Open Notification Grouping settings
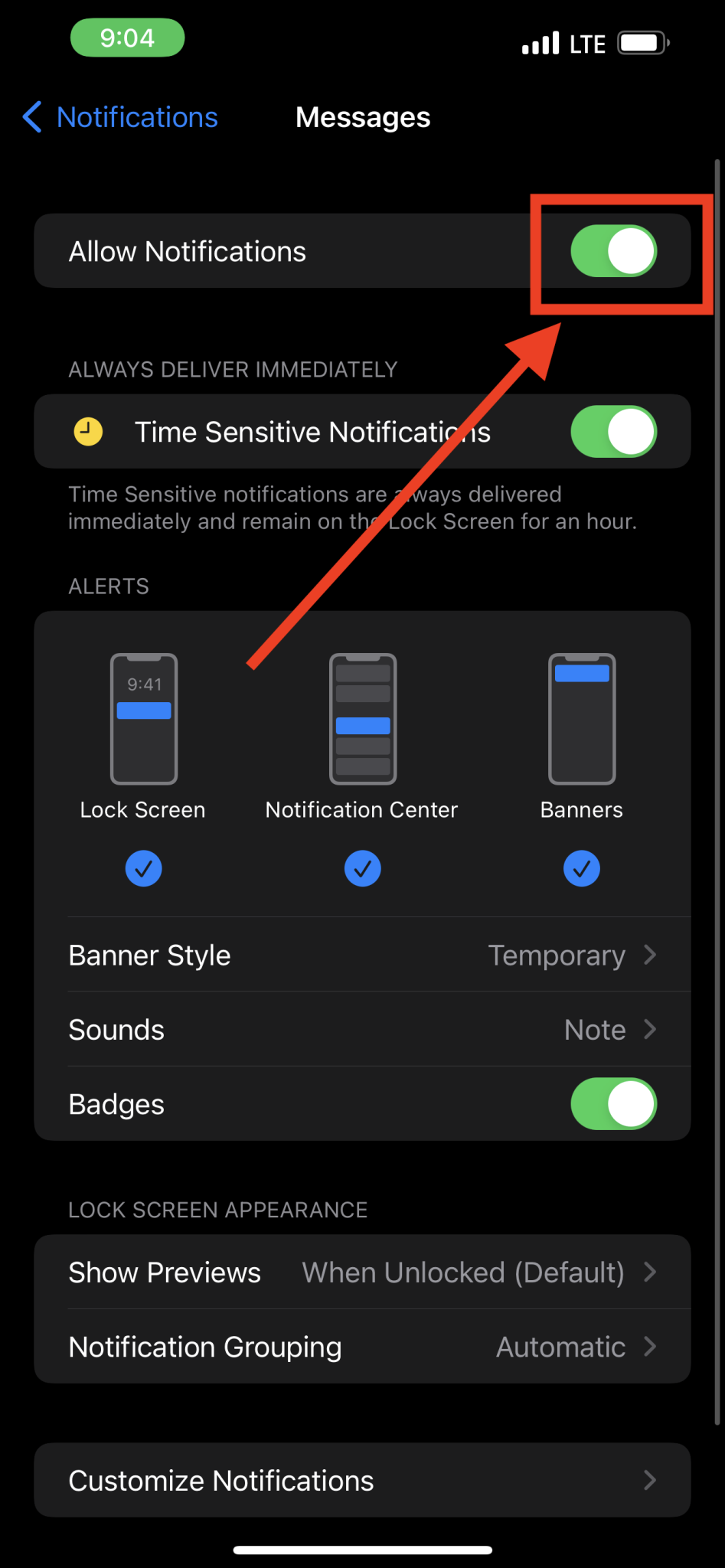This screenshot has width=725, height=1568. click(x=362, y=1346)
